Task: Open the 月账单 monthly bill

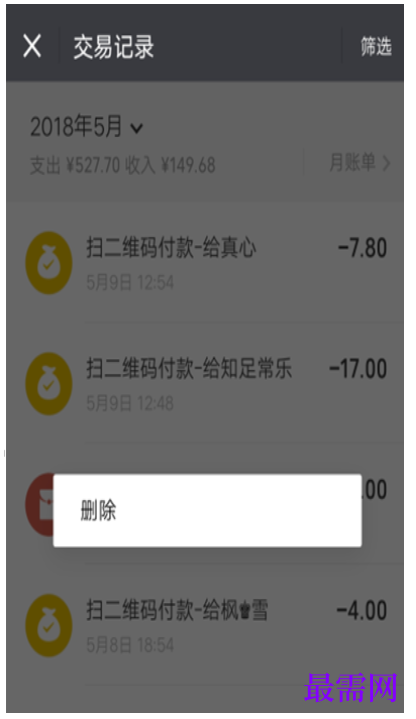Action: (360, 163)
